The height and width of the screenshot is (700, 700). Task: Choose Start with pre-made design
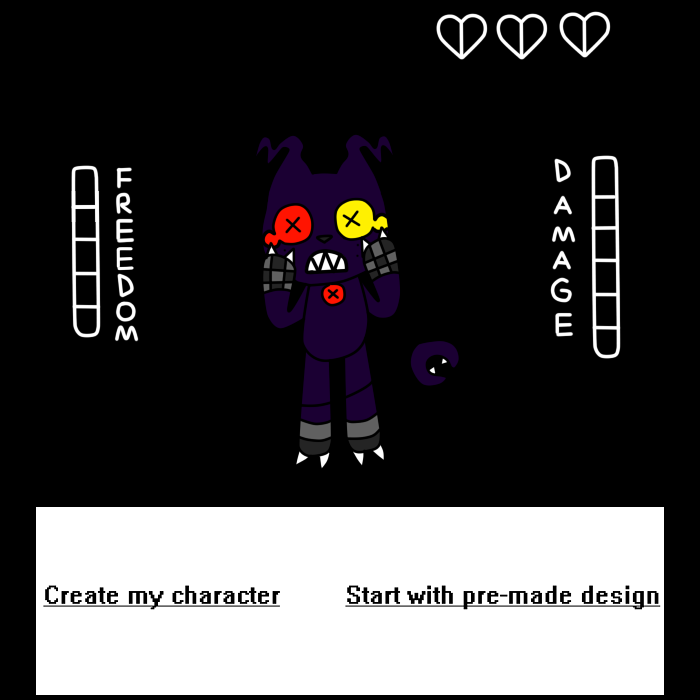click(502, 596)
